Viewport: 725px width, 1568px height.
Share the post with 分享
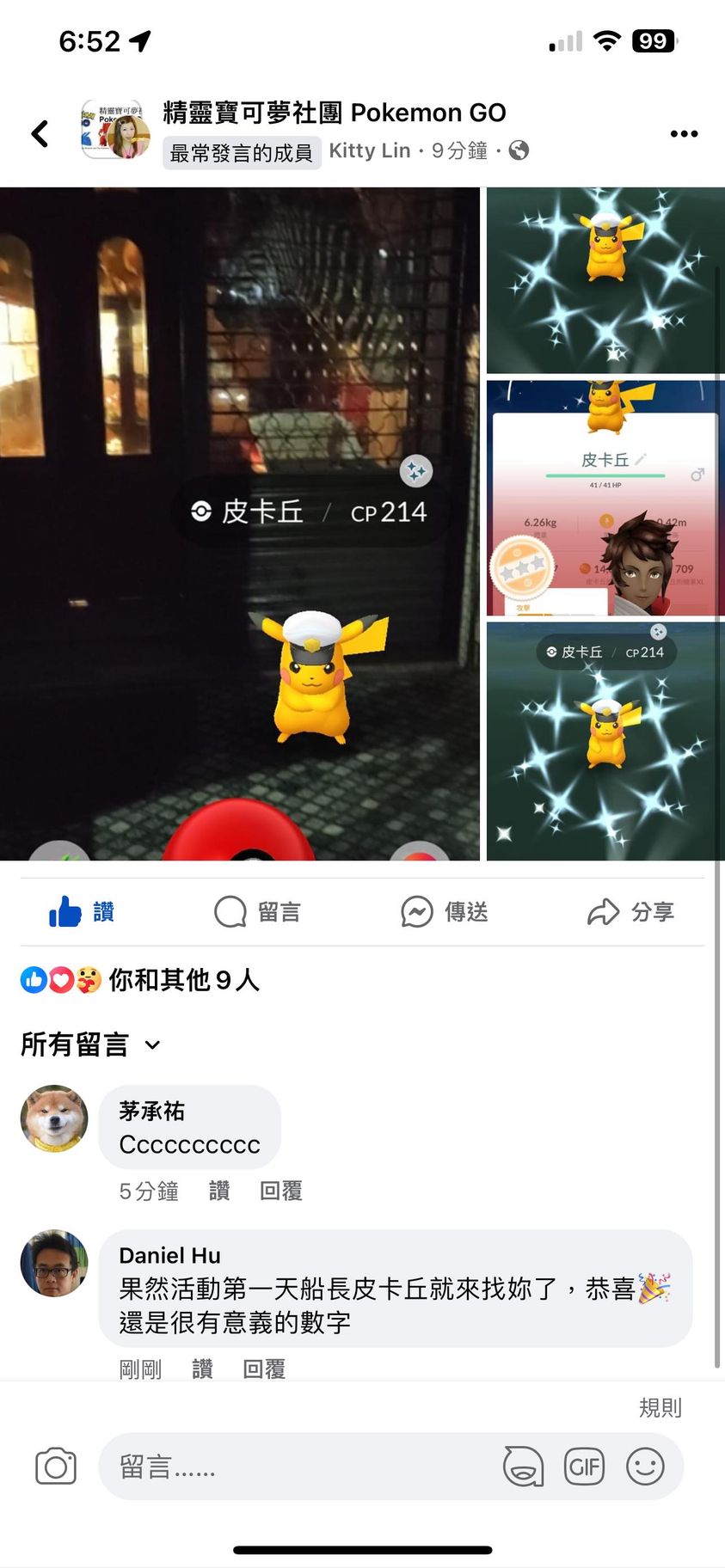click(x=630, y=911)
